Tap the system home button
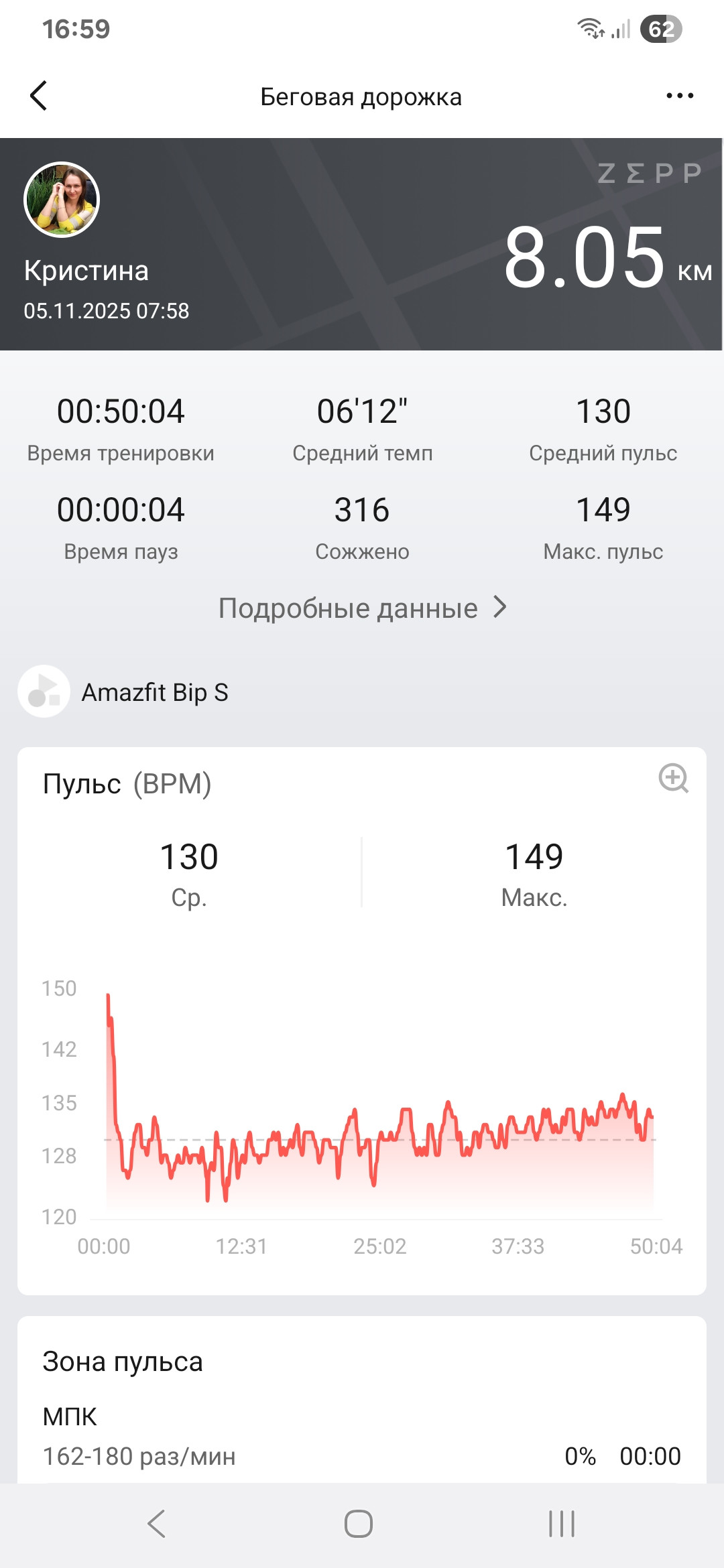The image size is (724, 1568). (x=359, y=1524)
